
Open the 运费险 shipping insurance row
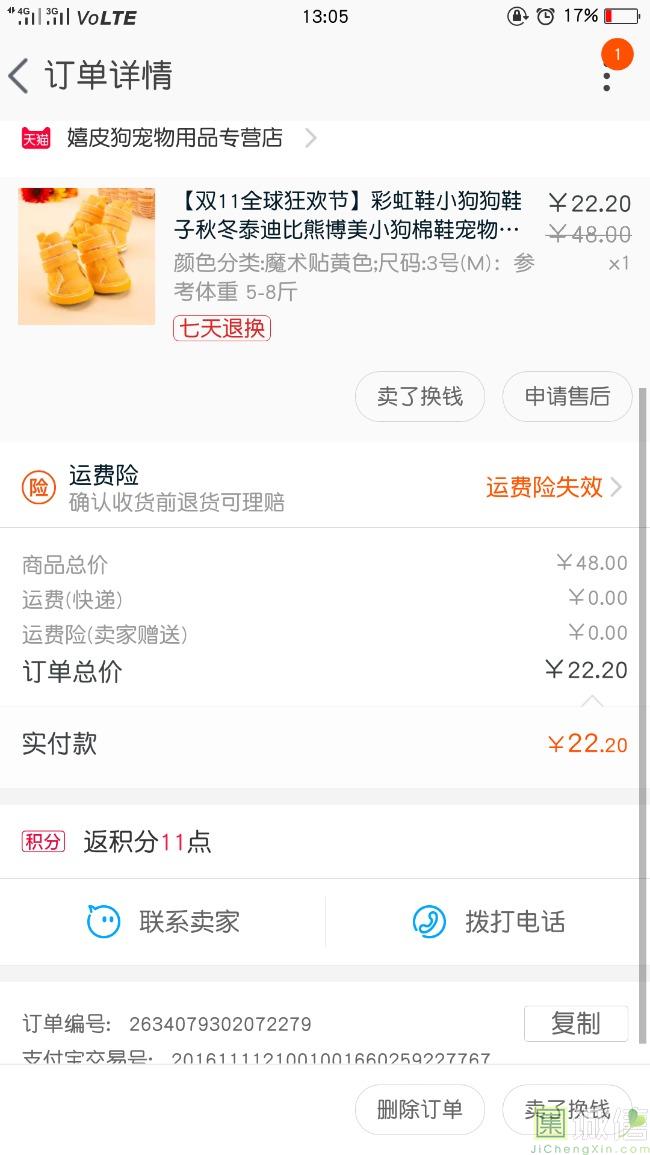325,487
